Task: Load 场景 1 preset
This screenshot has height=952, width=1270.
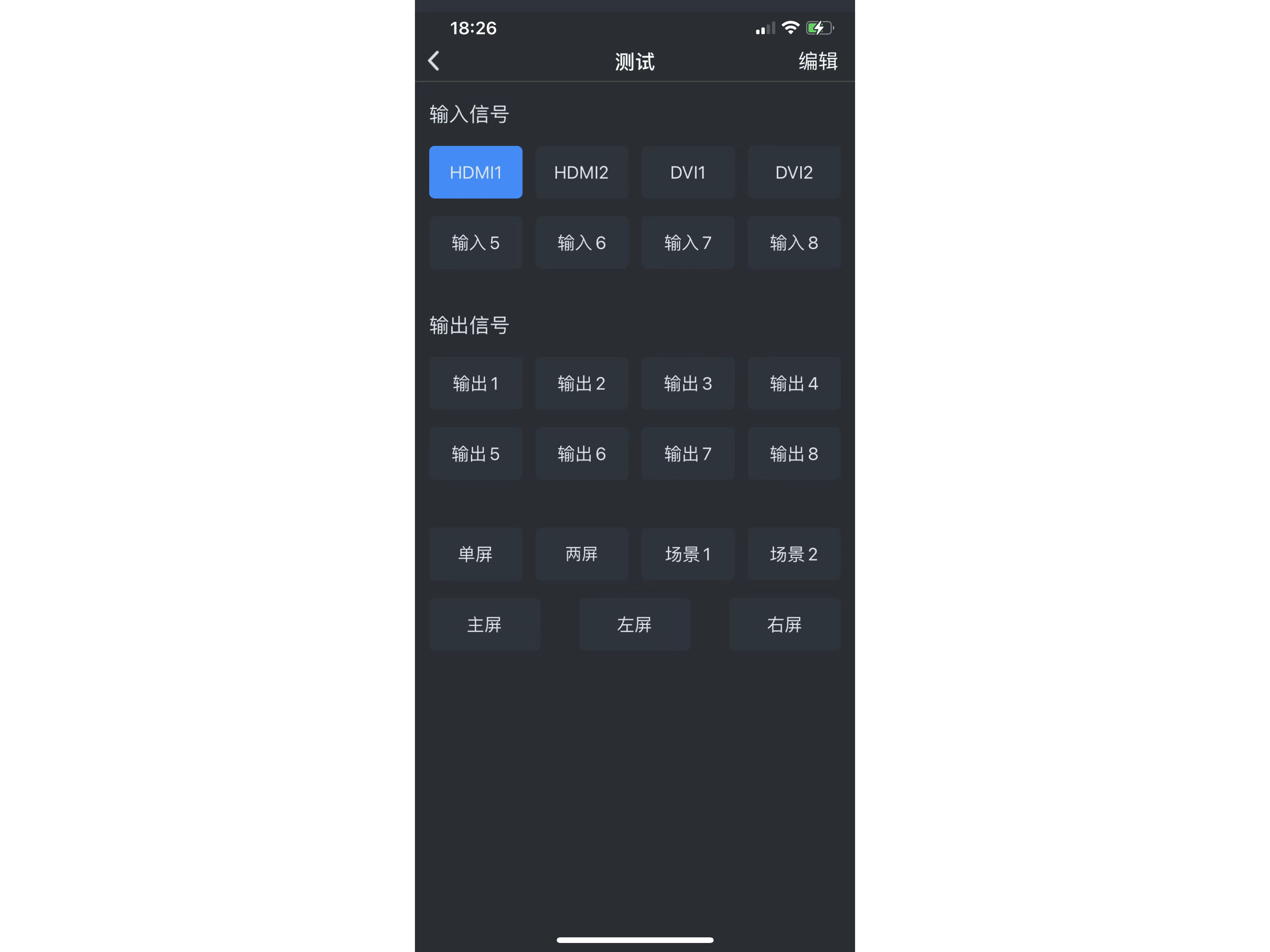Action: (687, 554)
